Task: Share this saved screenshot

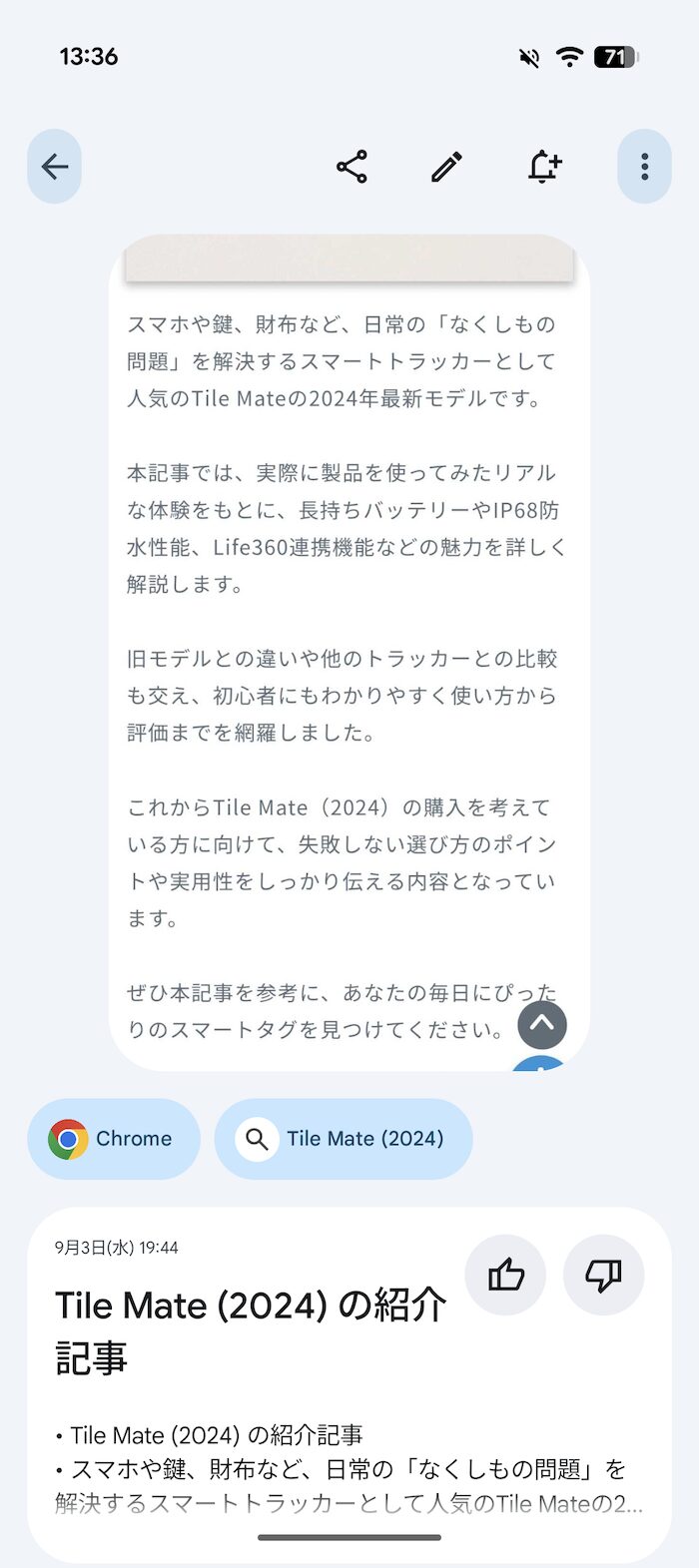Action: pos(351,167)
